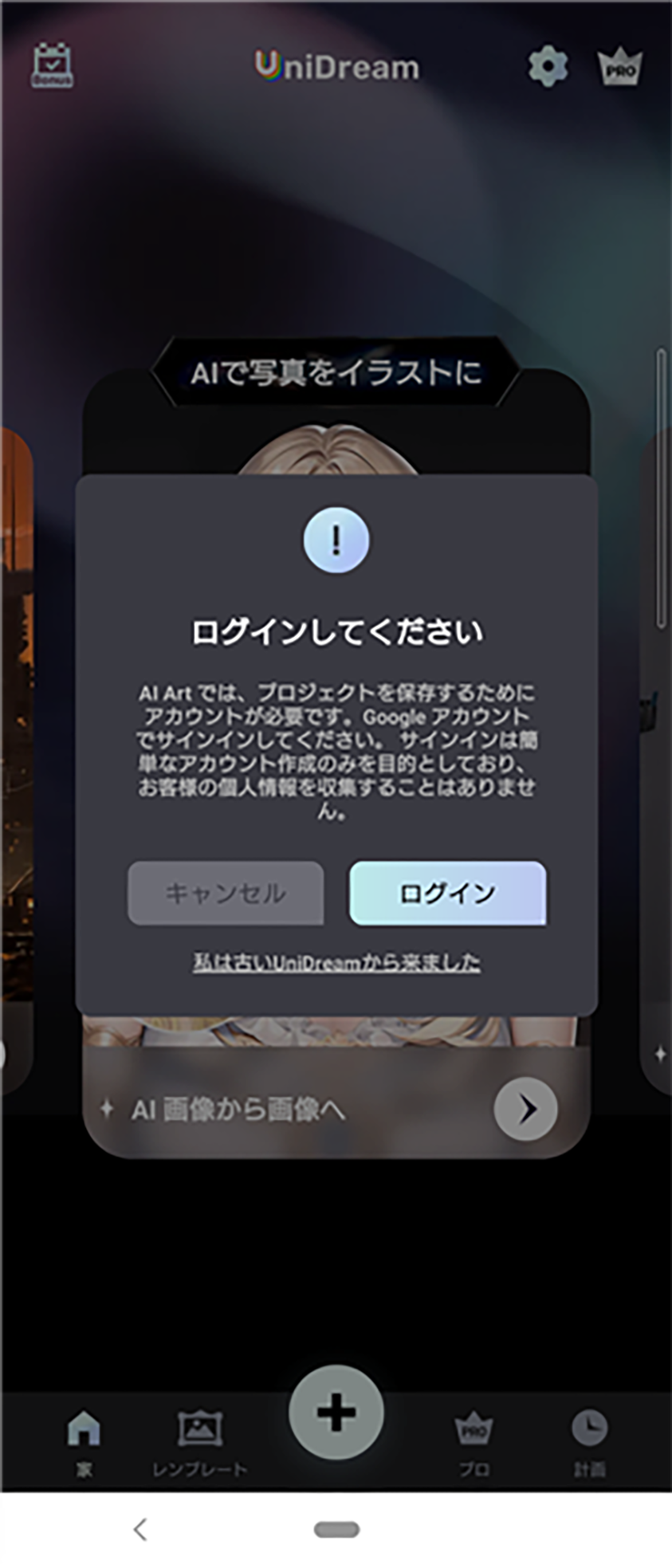Switch to the テンプレート tab
This screenshot has height=1568, width=672.
coord(199,1440)
